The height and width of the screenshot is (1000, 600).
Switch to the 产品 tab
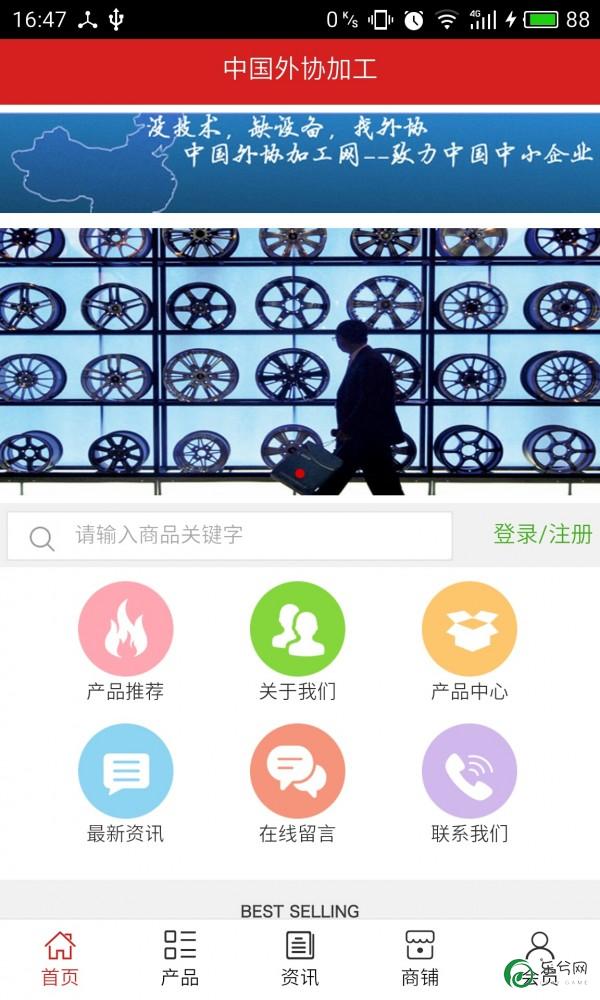click(x=180, y=958)
